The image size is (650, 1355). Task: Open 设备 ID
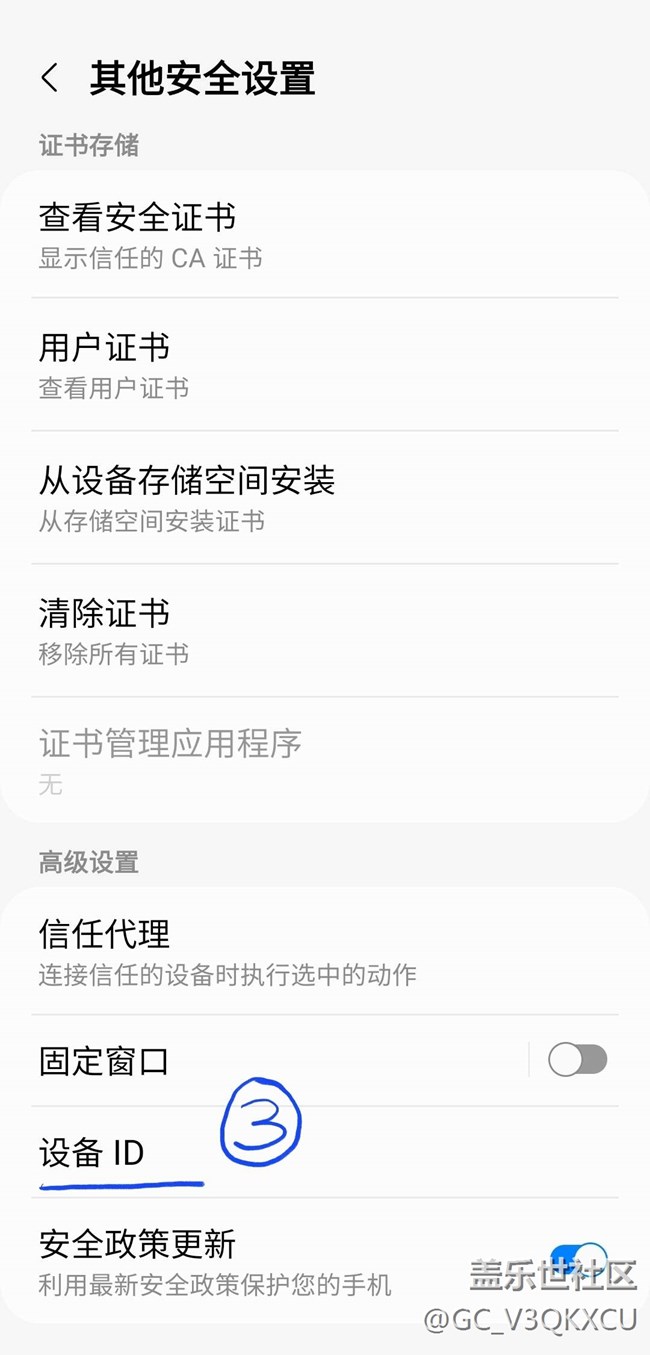click(x=92, y=1153)
